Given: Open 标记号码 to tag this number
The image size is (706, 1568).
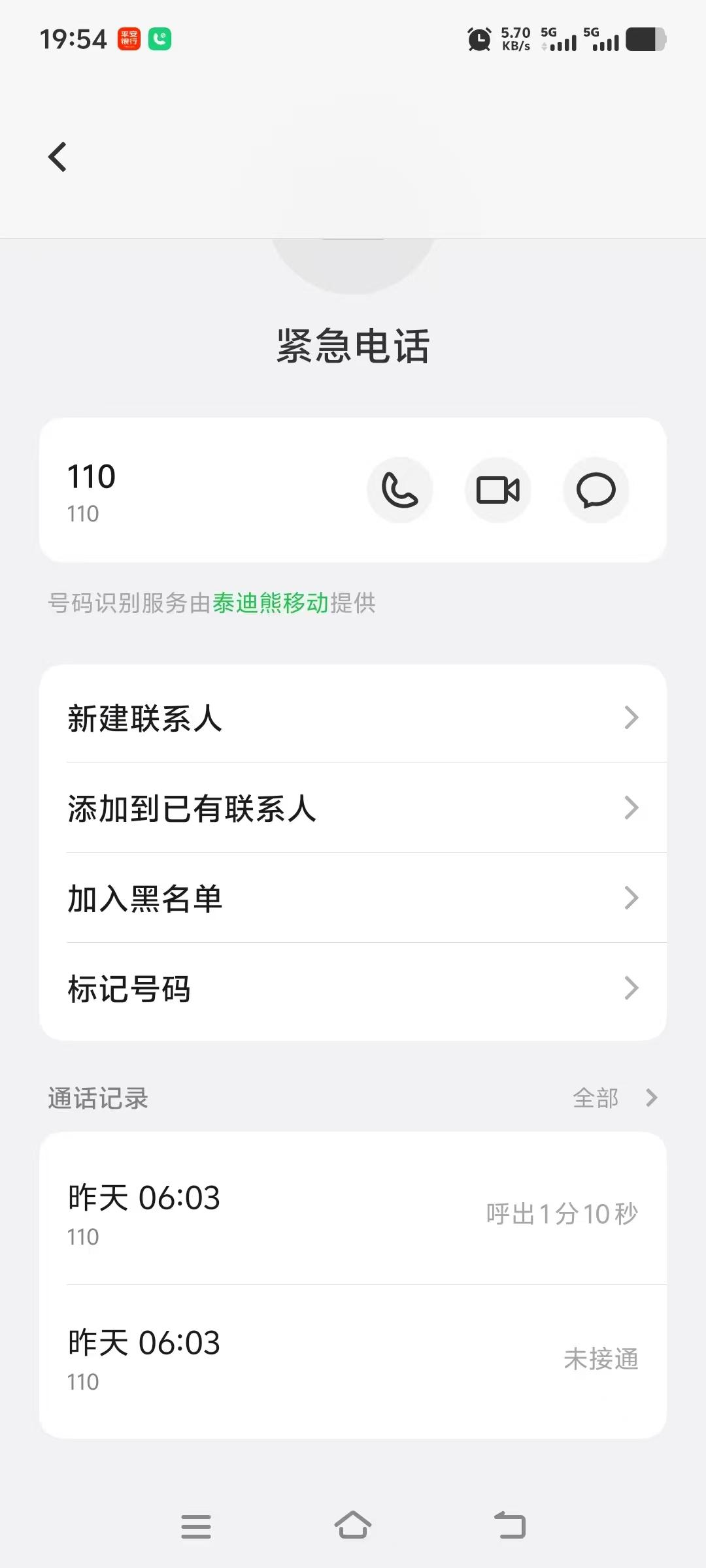Looking at the screenshot, I should pos(353,988).
